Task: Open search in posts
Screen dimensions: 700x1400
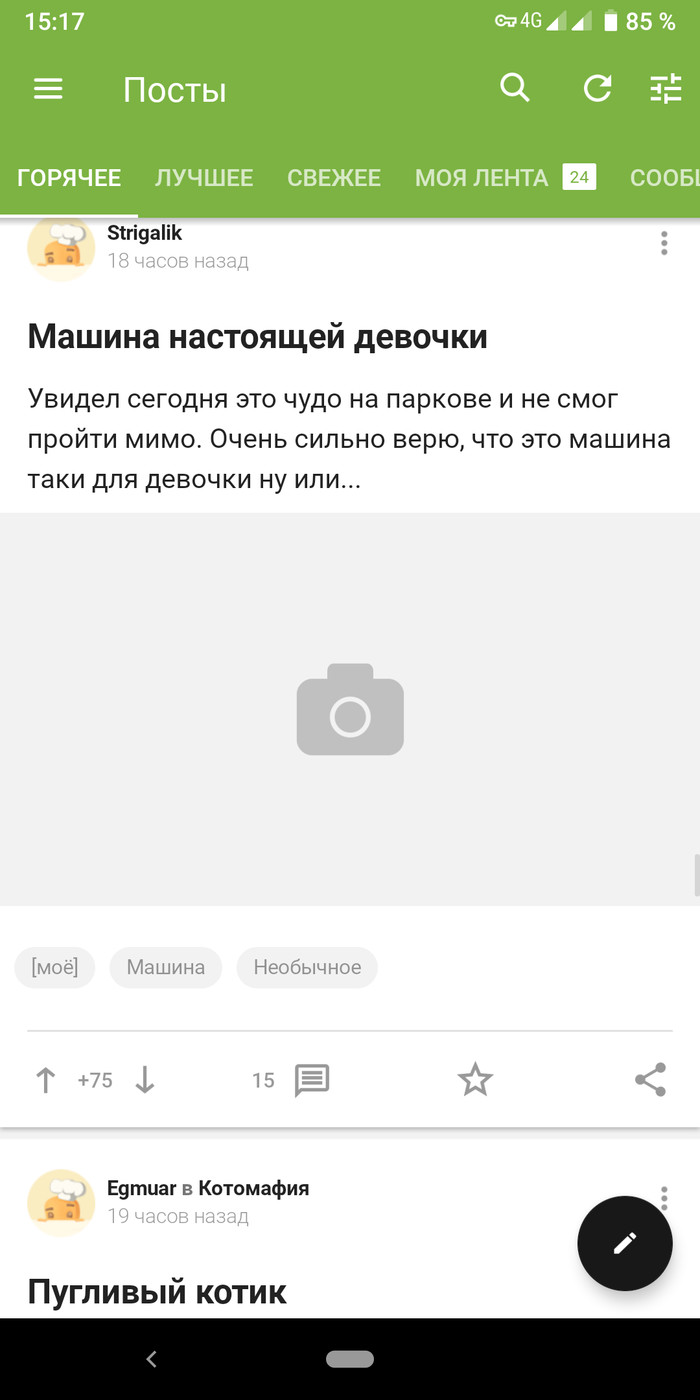Action: (515, 89)
